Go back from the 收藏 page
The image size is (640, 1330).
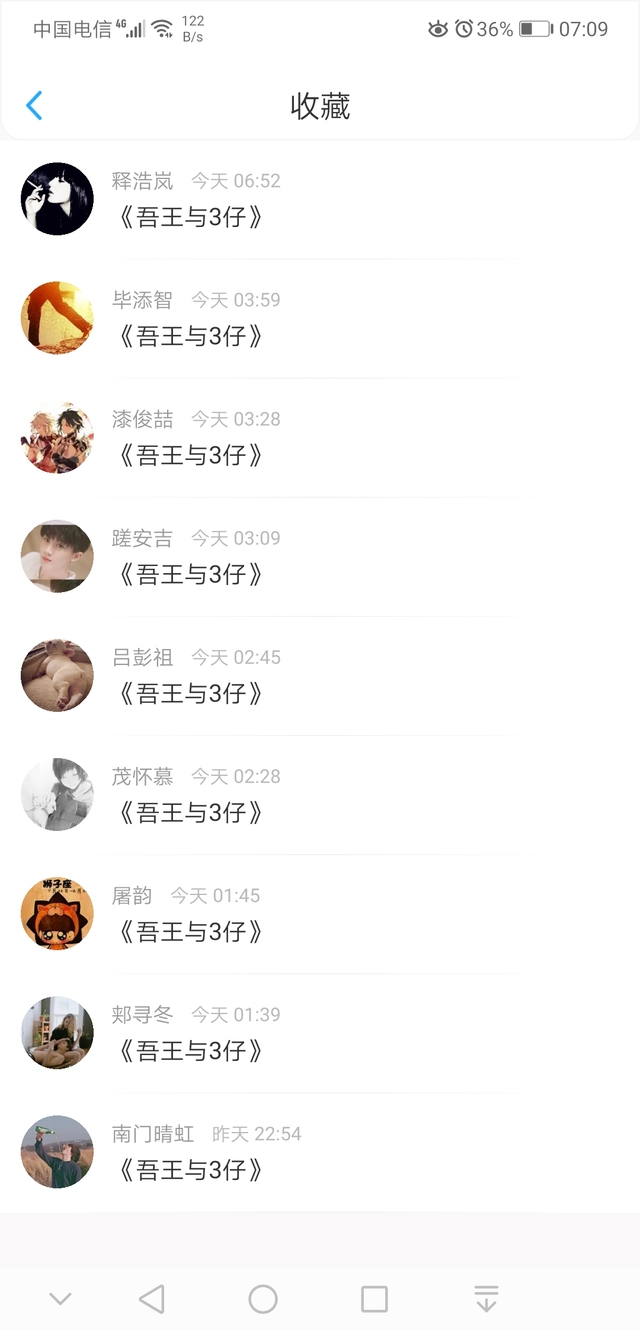point(34,105)
